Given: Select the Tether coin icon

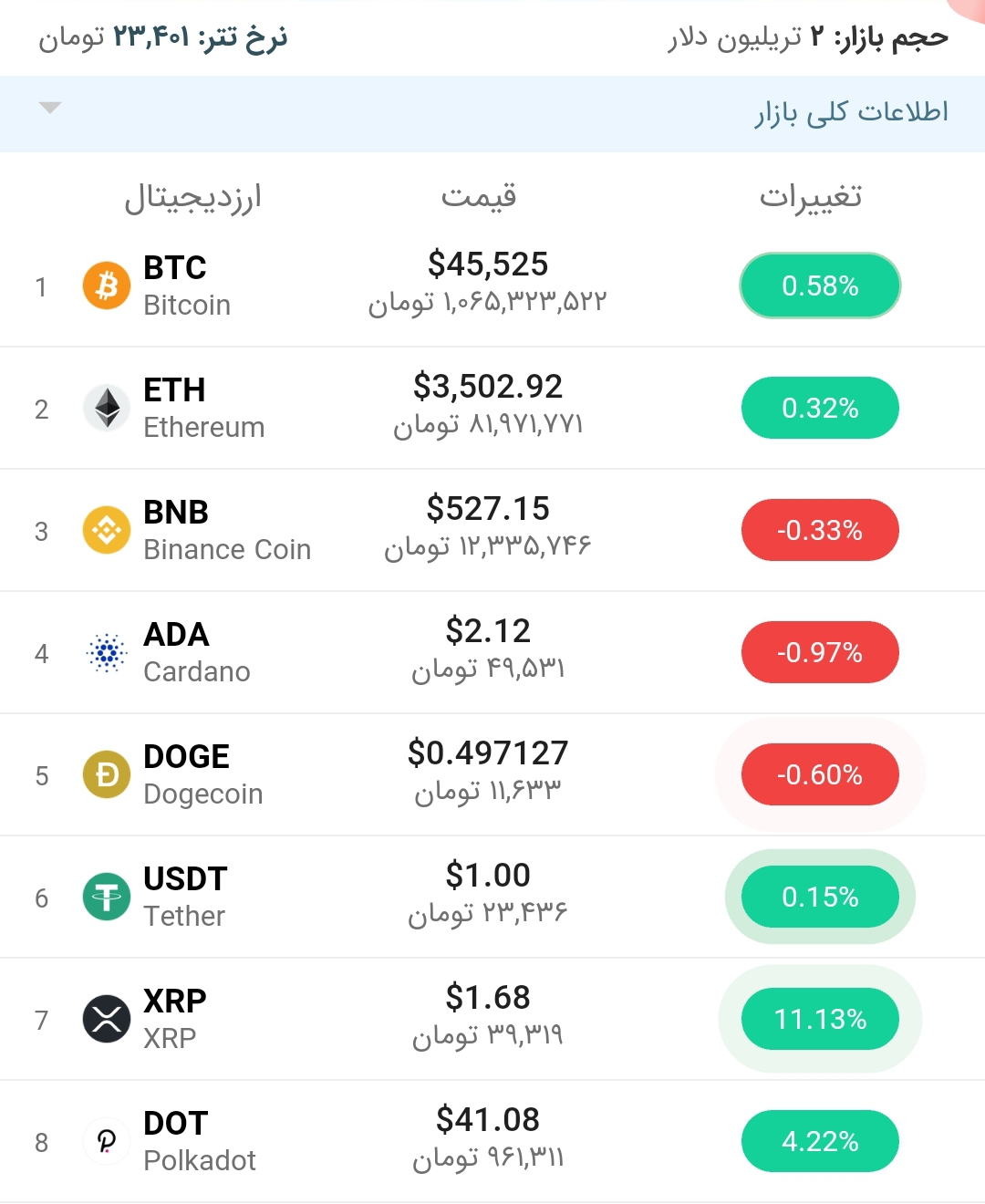Looking at the screenshot, I should click(107, 896).
